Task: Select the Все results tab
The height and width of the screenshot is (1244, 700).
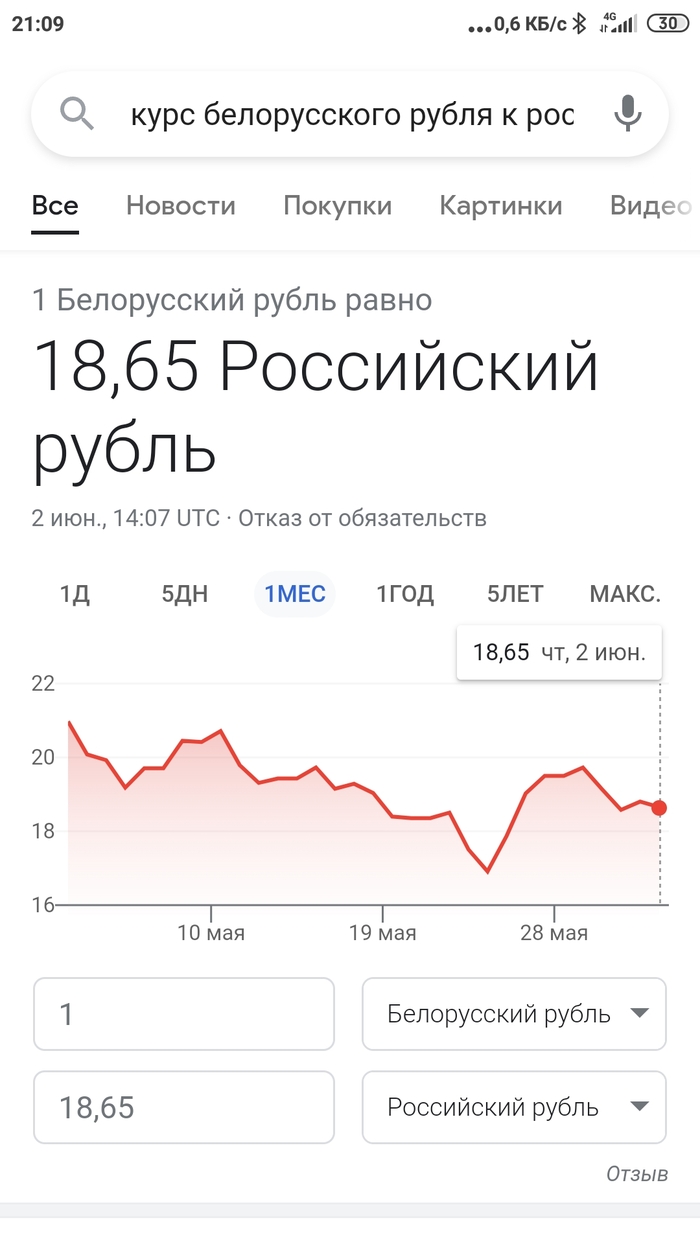Action: 55,206
